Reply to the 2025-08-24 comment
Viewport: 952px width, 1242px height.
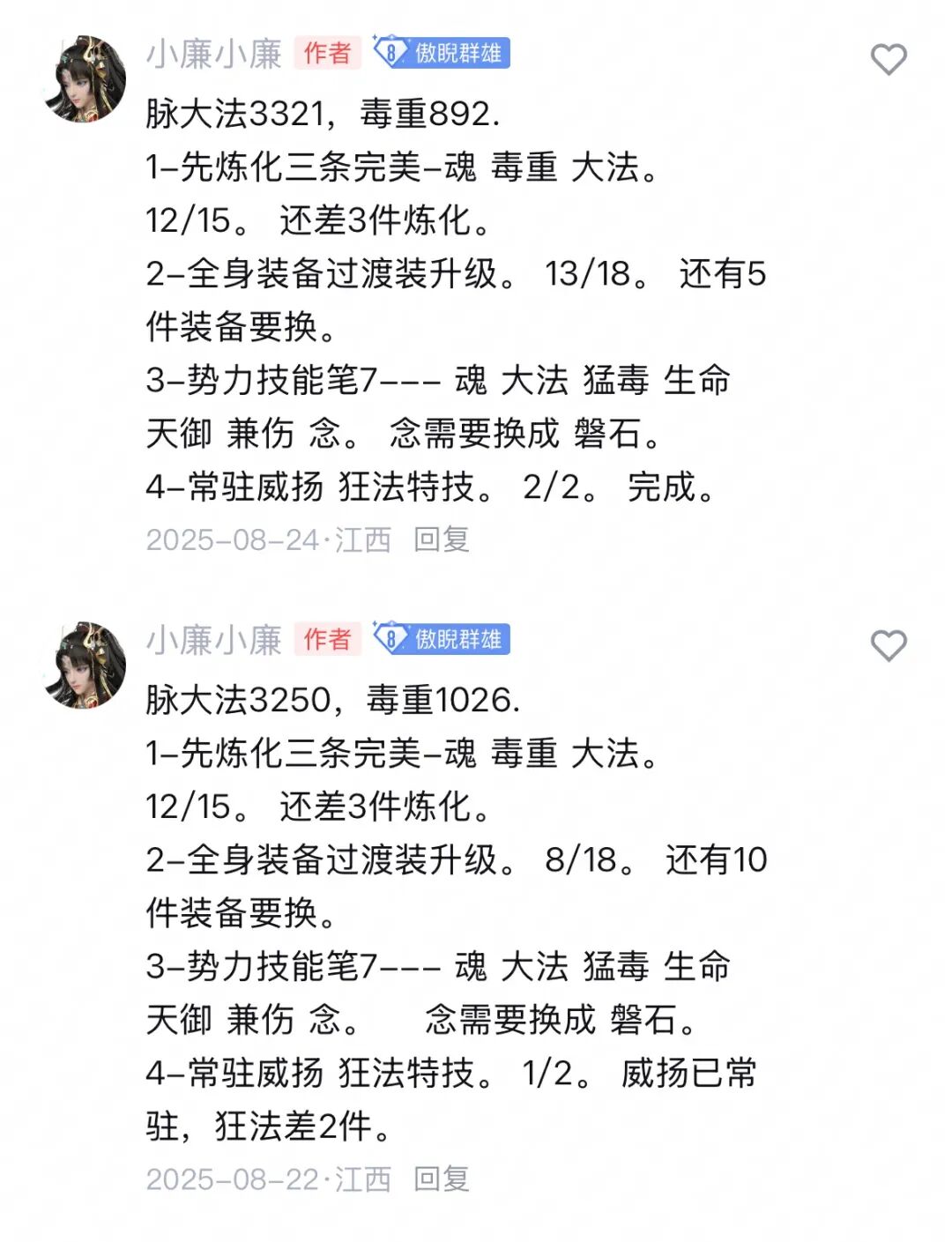(441, 539)
